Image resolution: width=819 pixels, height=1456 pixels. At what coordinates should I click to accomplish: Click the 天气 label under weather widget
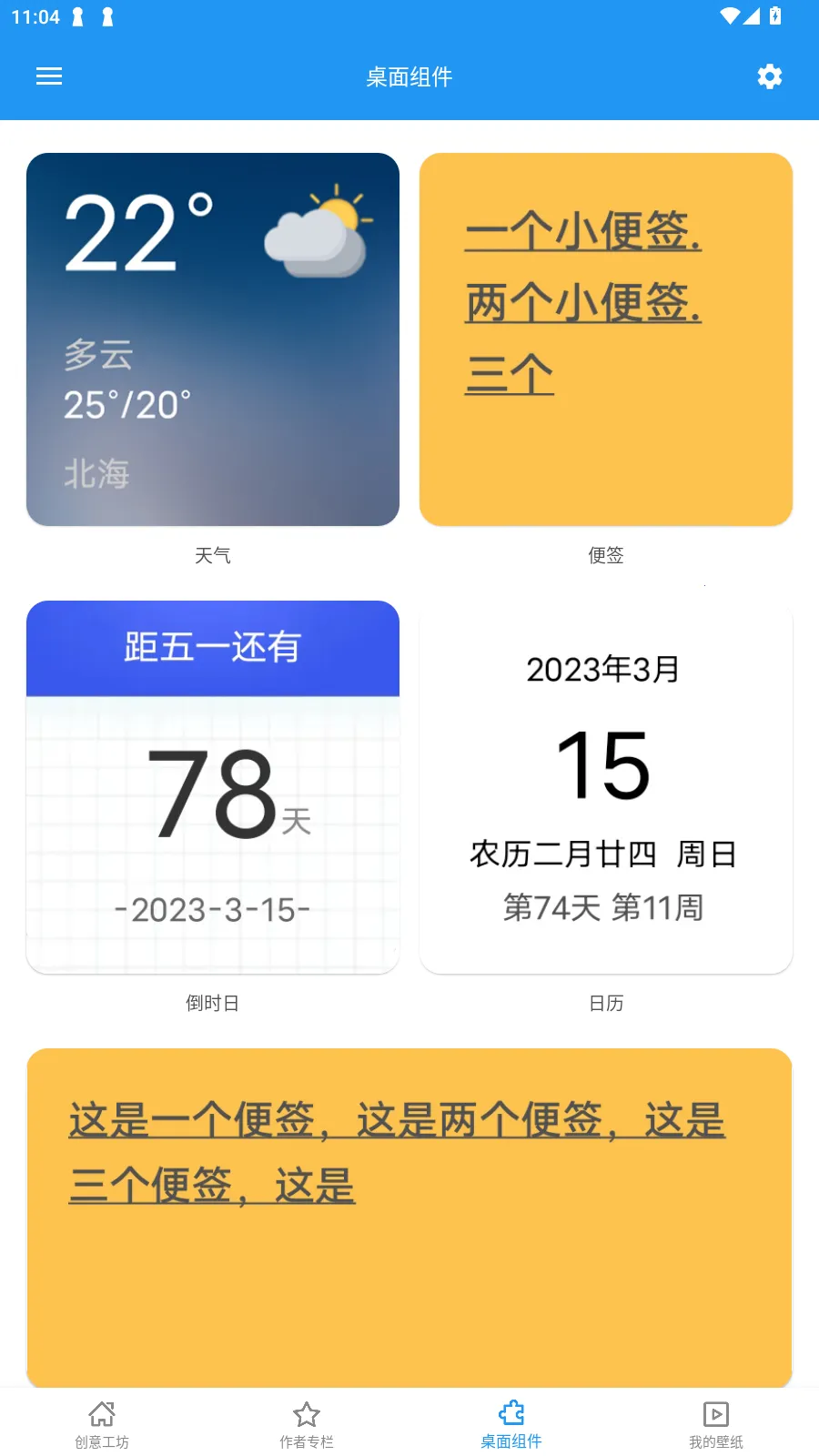(213, 555)
